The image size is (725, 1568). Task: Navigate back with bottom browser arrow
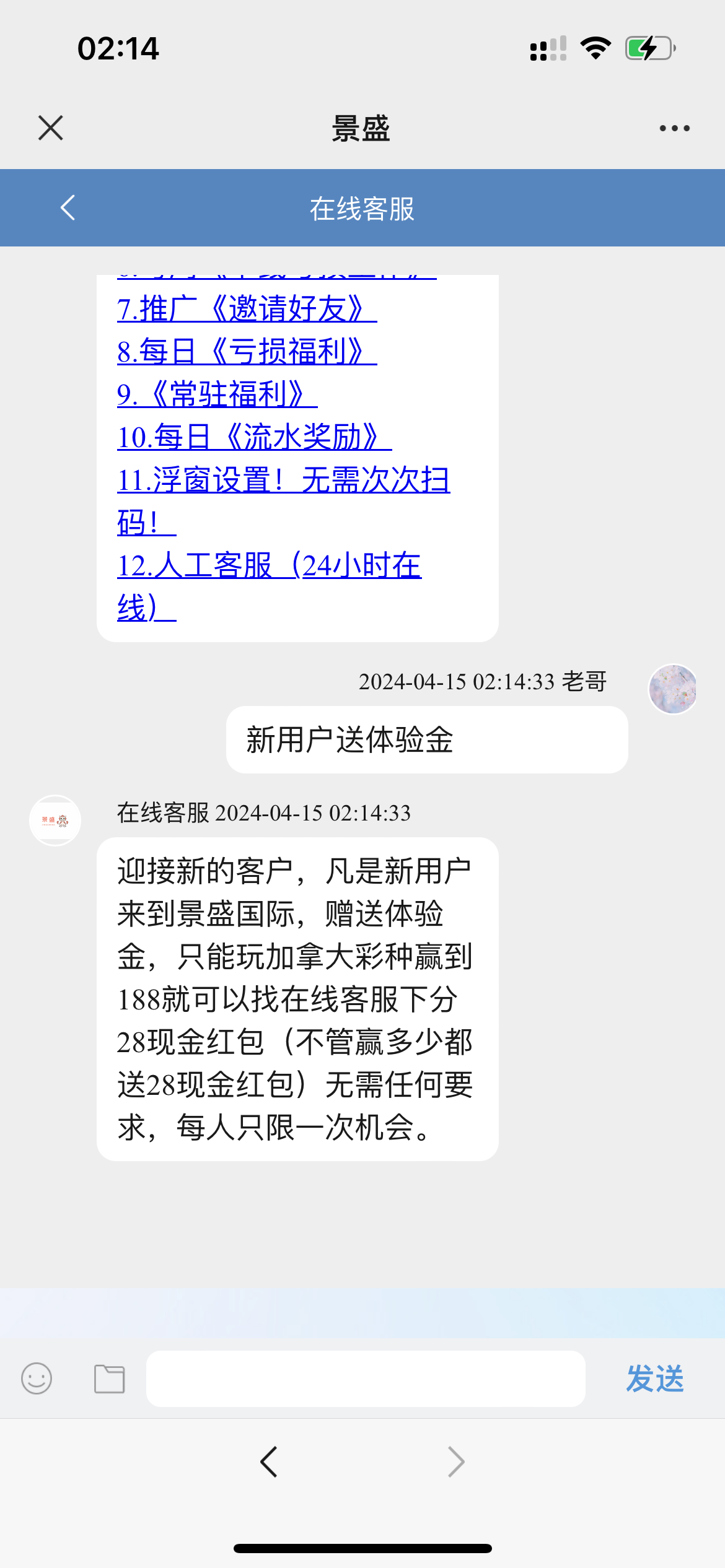269,1462
